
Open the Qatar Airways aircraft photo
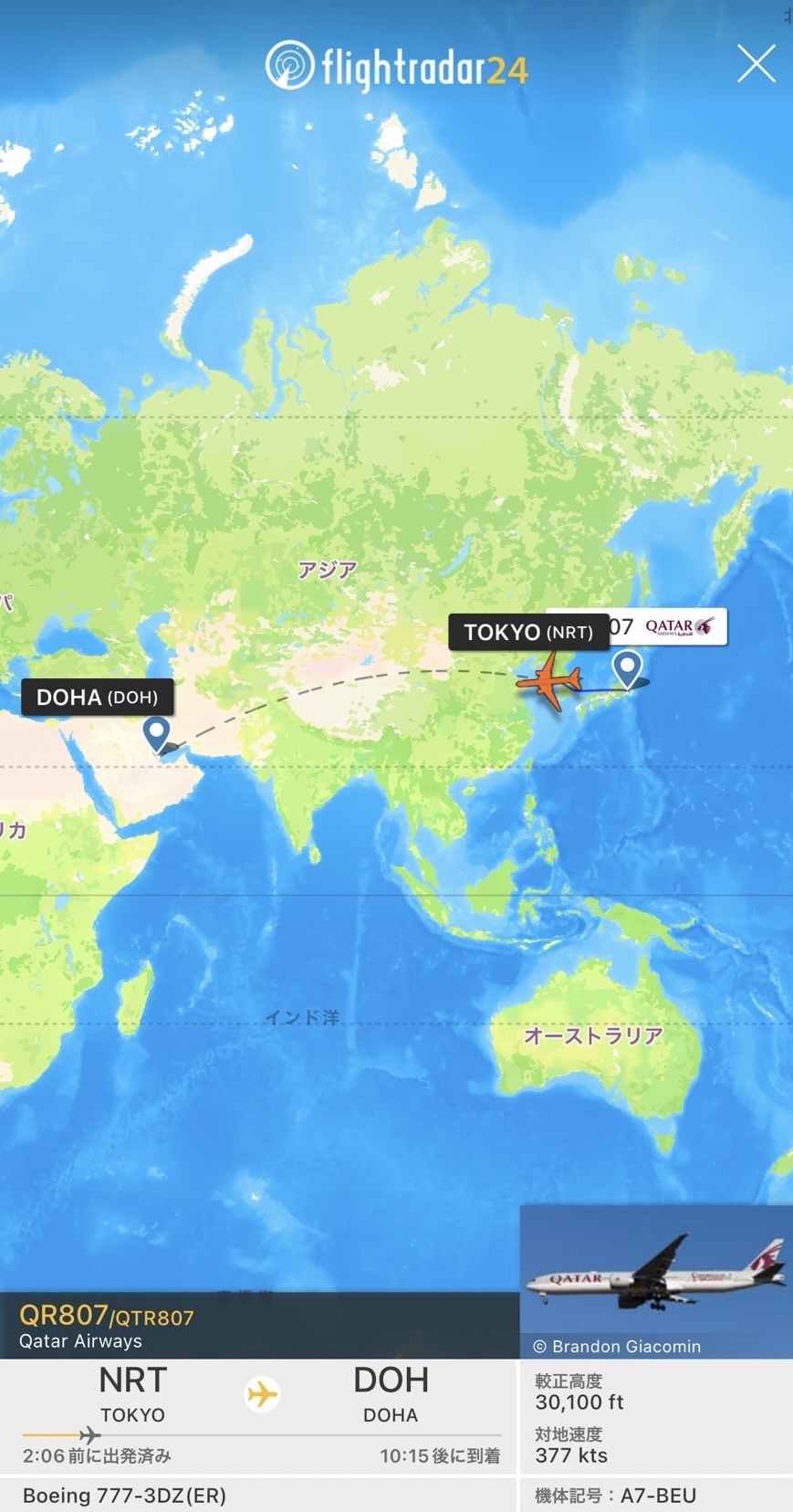[656, 1281]
